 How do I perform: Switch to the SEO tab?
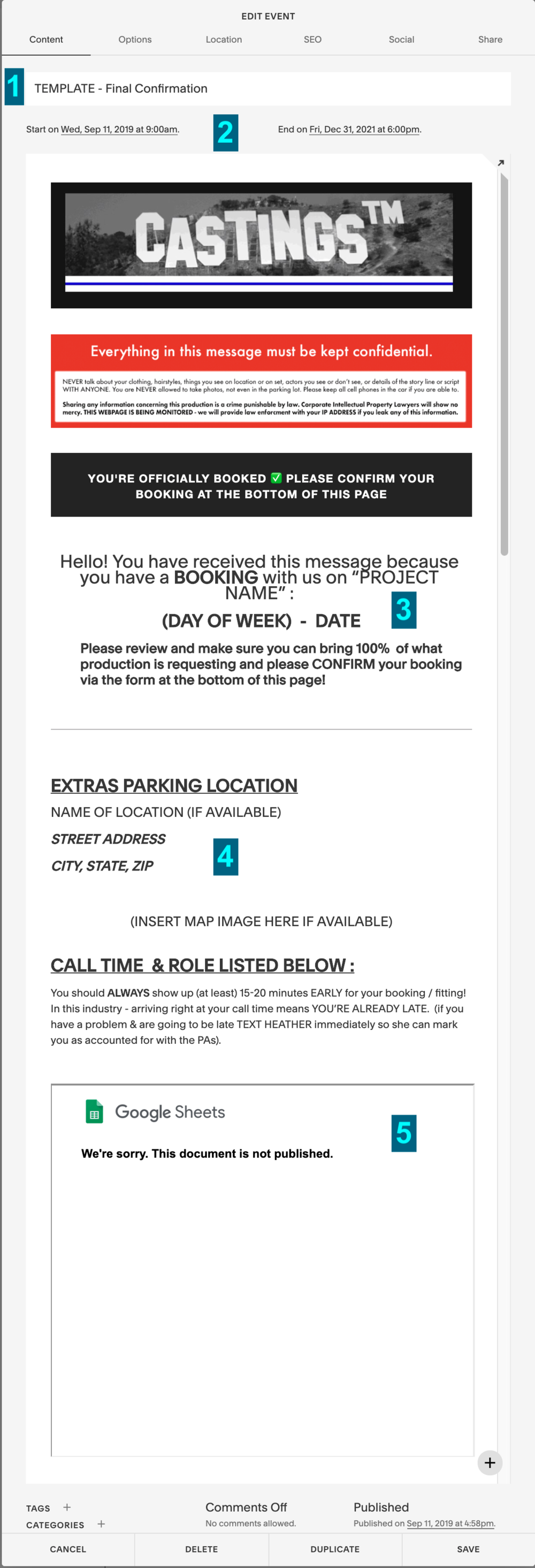pyautogui.click(x=312, y=40)
